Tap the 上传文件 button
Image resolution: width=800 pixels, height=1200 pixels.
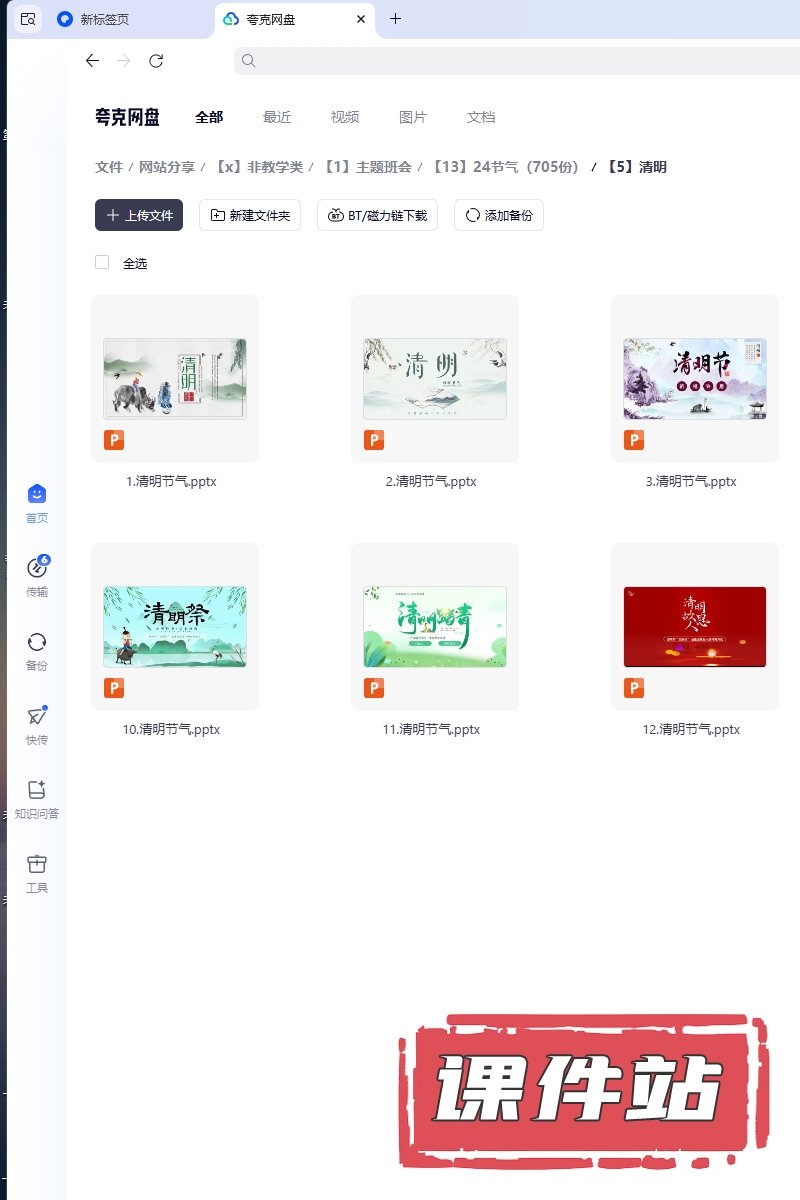click(139, 215)
